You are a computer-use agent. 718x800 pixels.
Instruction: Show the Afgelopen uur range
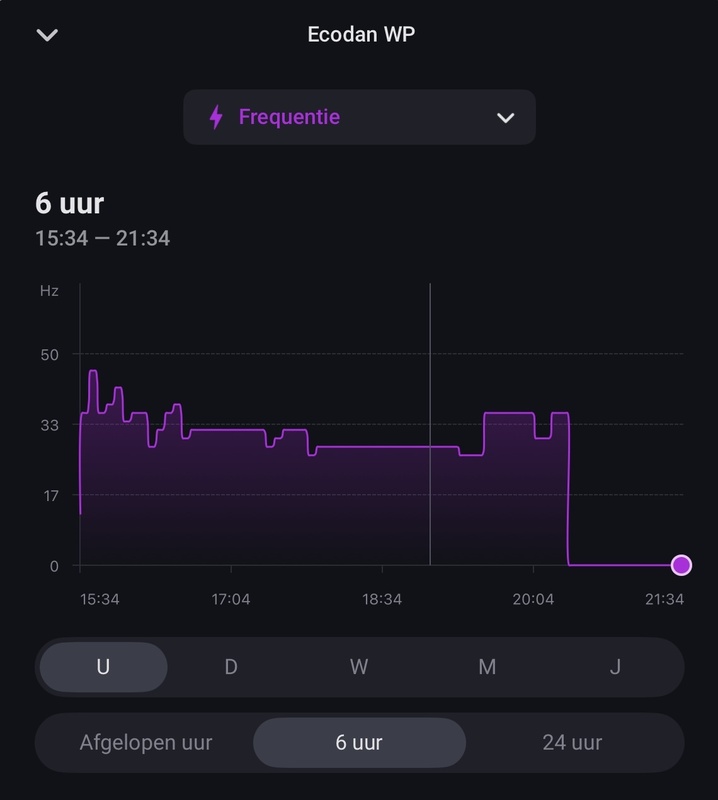click(146, 743)
